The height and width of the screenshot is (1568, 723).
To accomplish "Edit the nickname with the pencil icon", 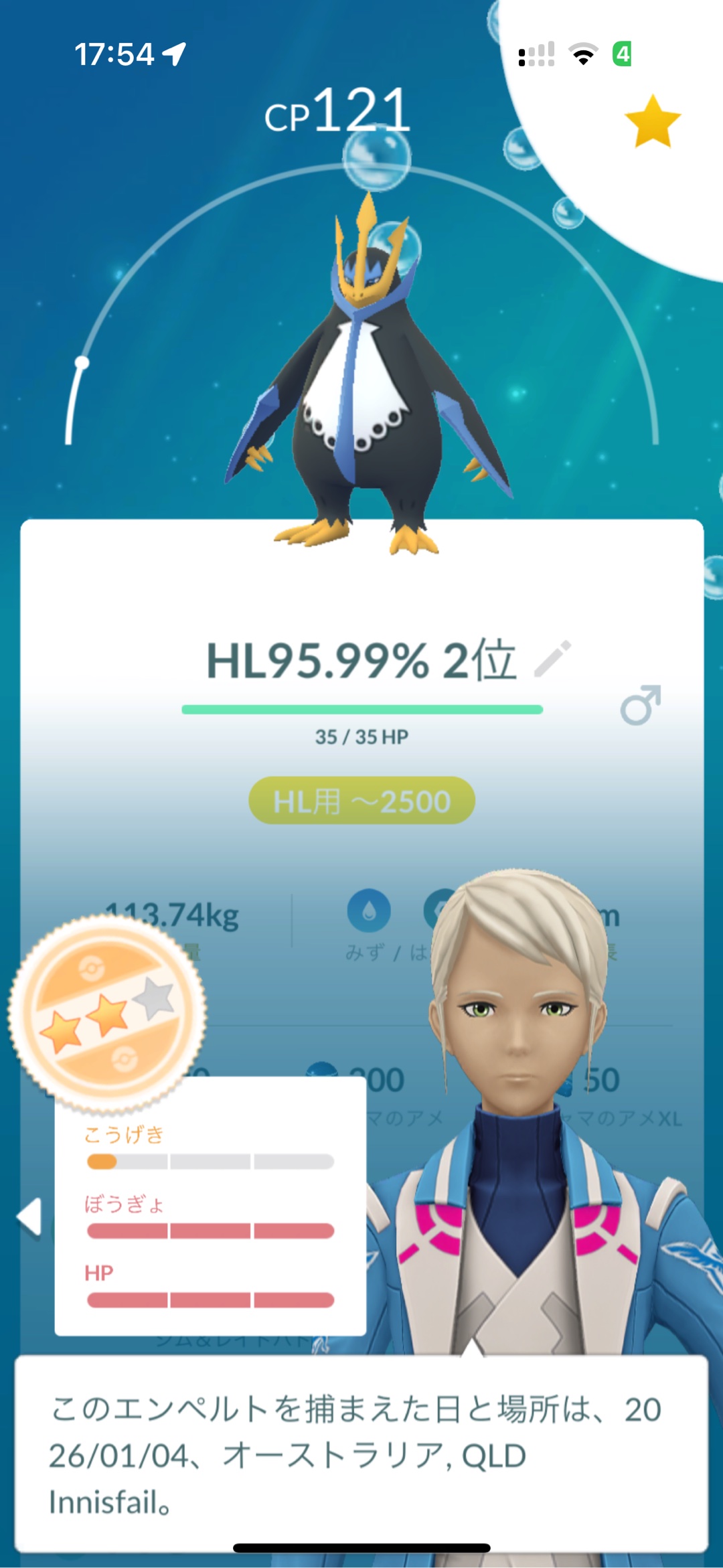I will pyautogui.click(x=553, y=659).
